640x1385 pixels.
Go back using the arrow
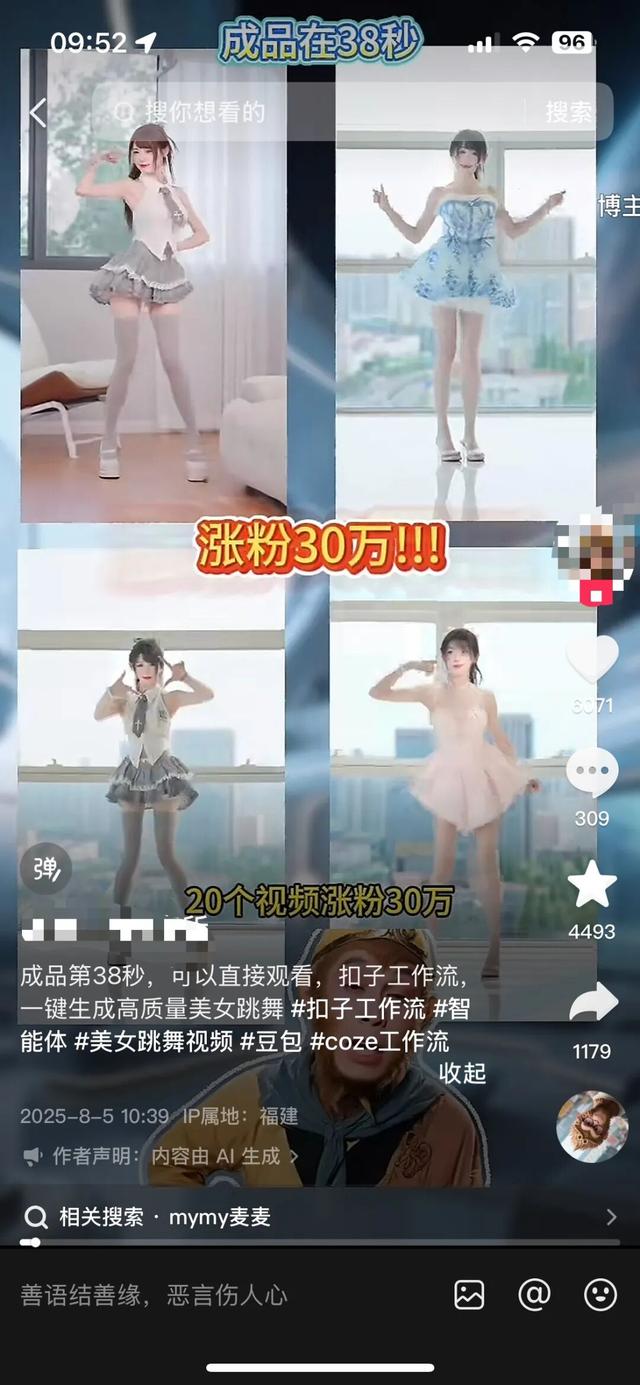tap(37, 112)
